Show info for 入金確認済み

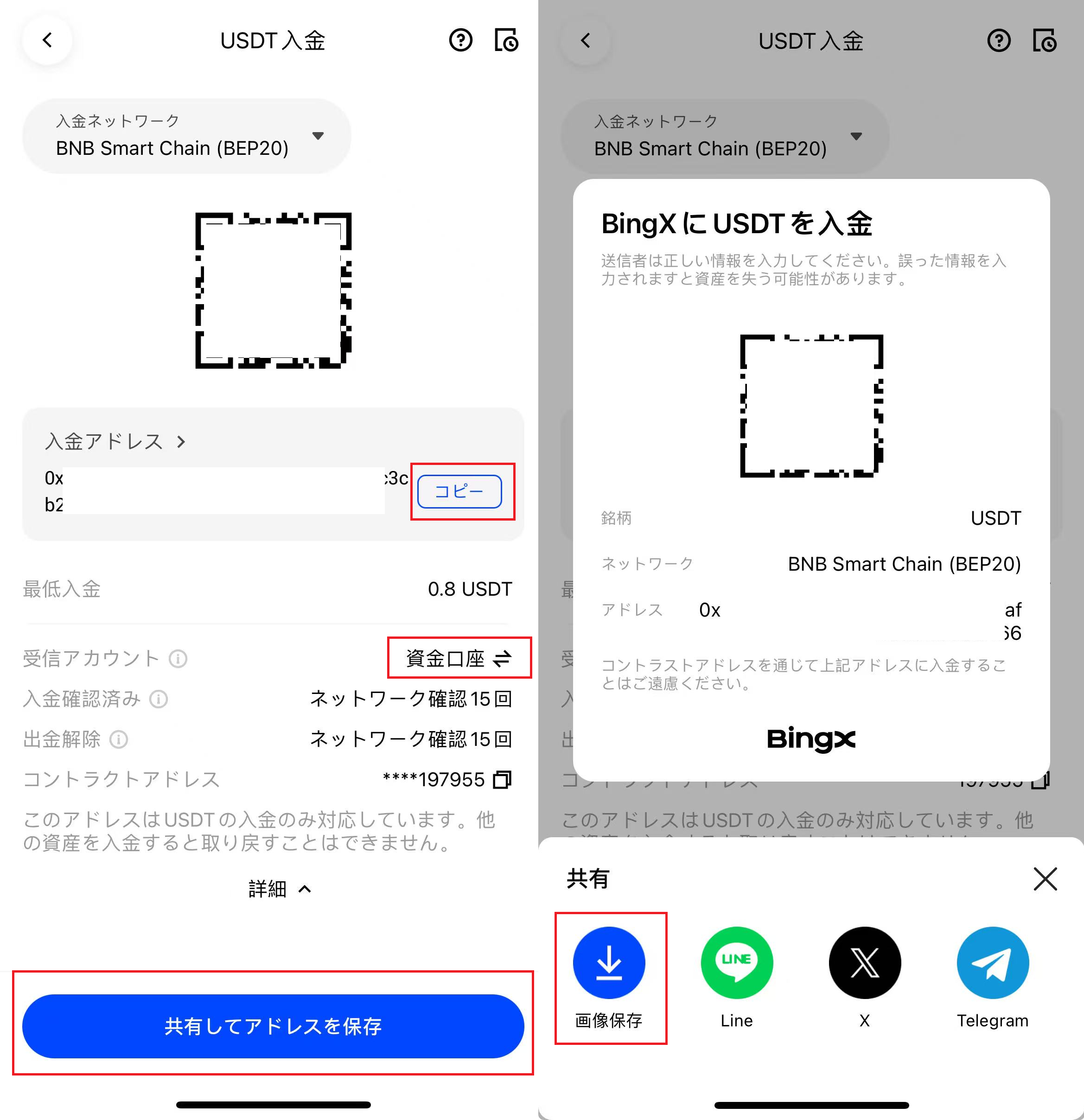coord(158,699)
